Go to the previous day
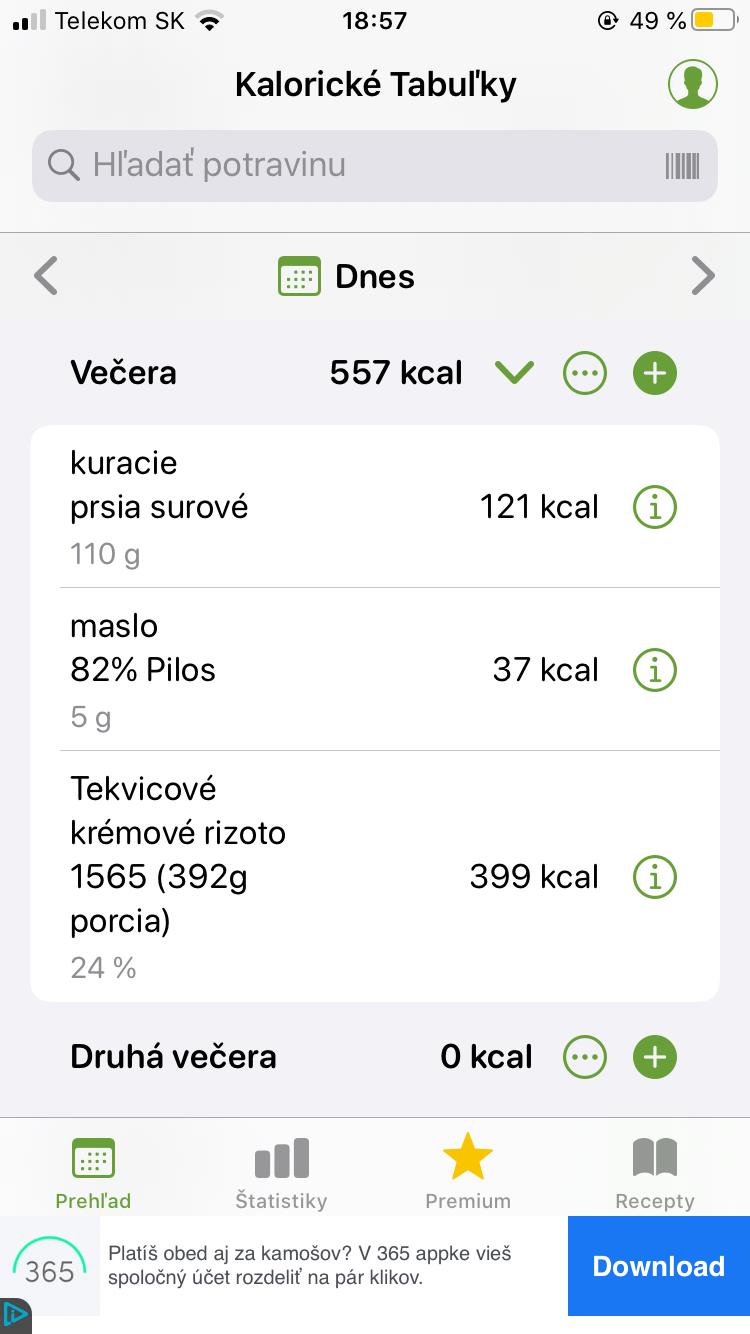Viewport: 750px width, 1334px height. coord(46,276)
